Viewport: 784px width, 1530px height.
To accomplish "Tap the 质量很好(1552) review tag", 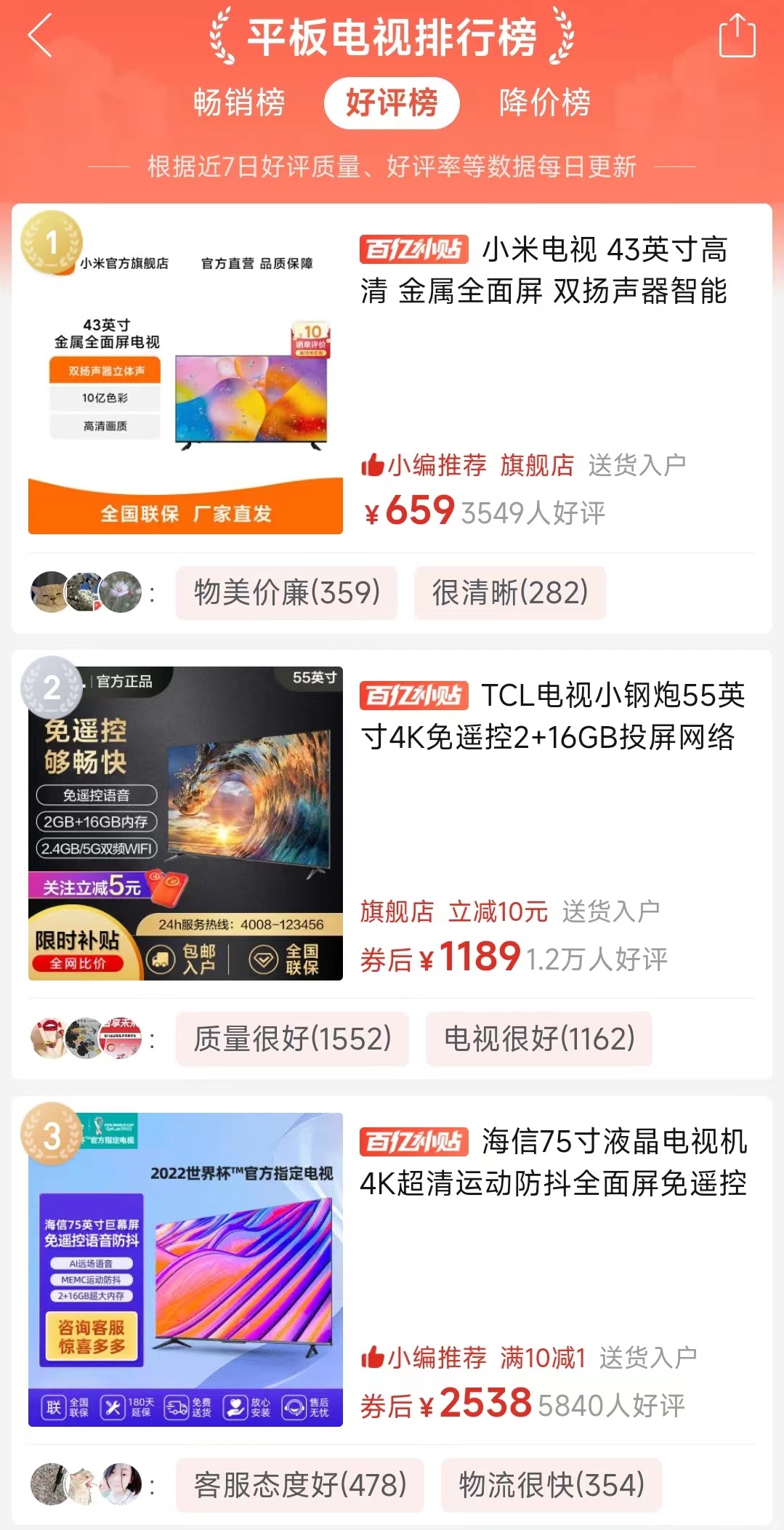I will pyautogui.click(x=292, y=1041).
